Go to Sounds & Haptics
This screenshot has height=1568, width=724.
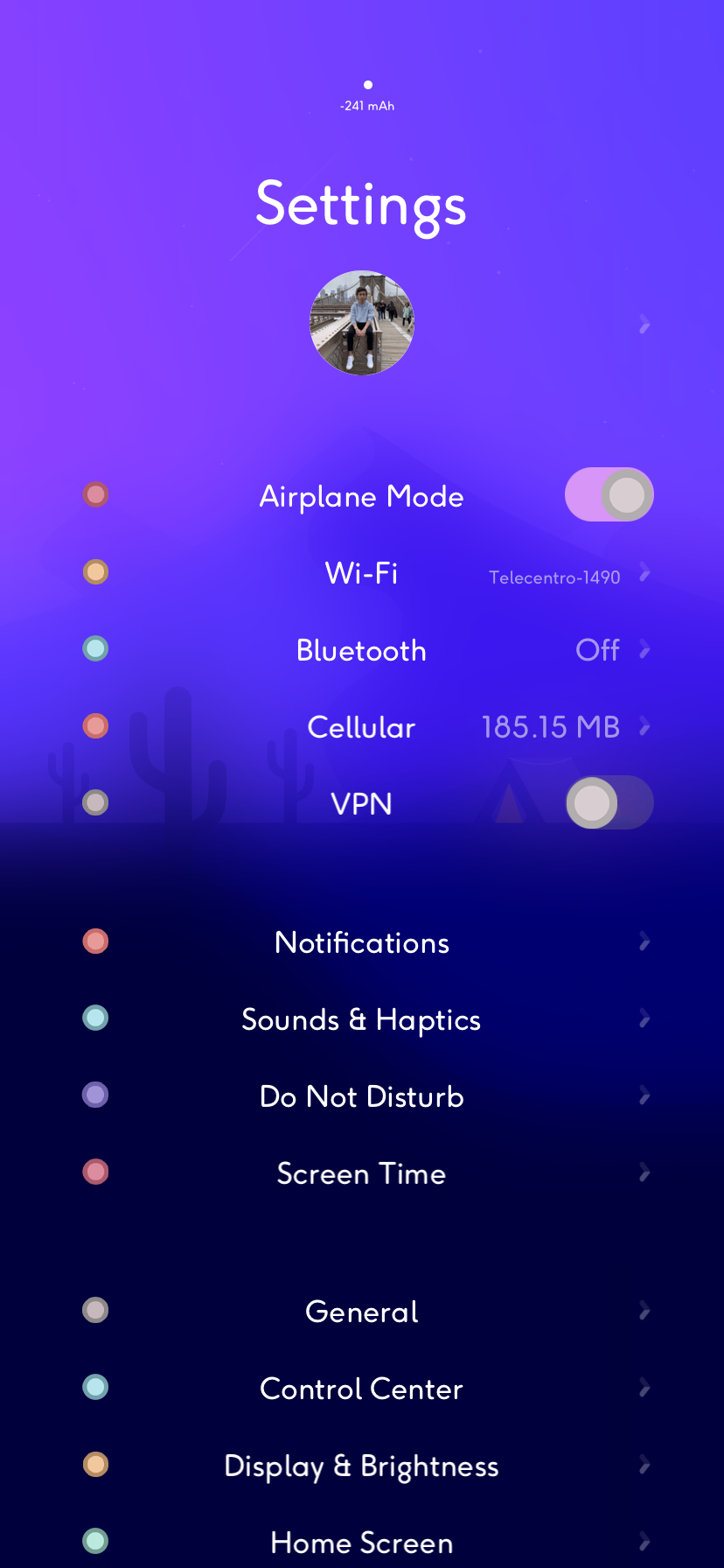pyautogui.click(x=362, y=1019)
